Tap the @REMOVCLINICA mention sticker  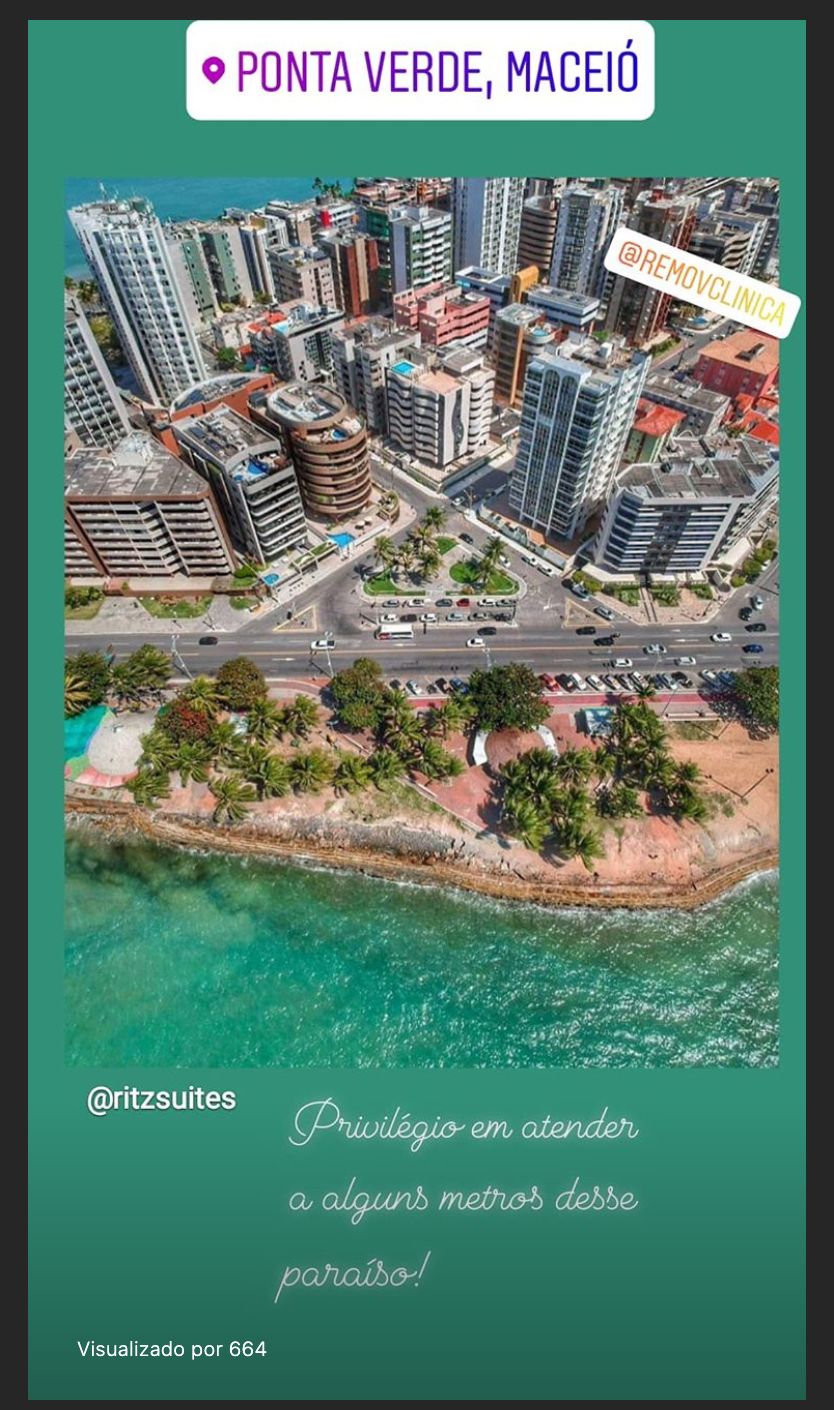701,281
